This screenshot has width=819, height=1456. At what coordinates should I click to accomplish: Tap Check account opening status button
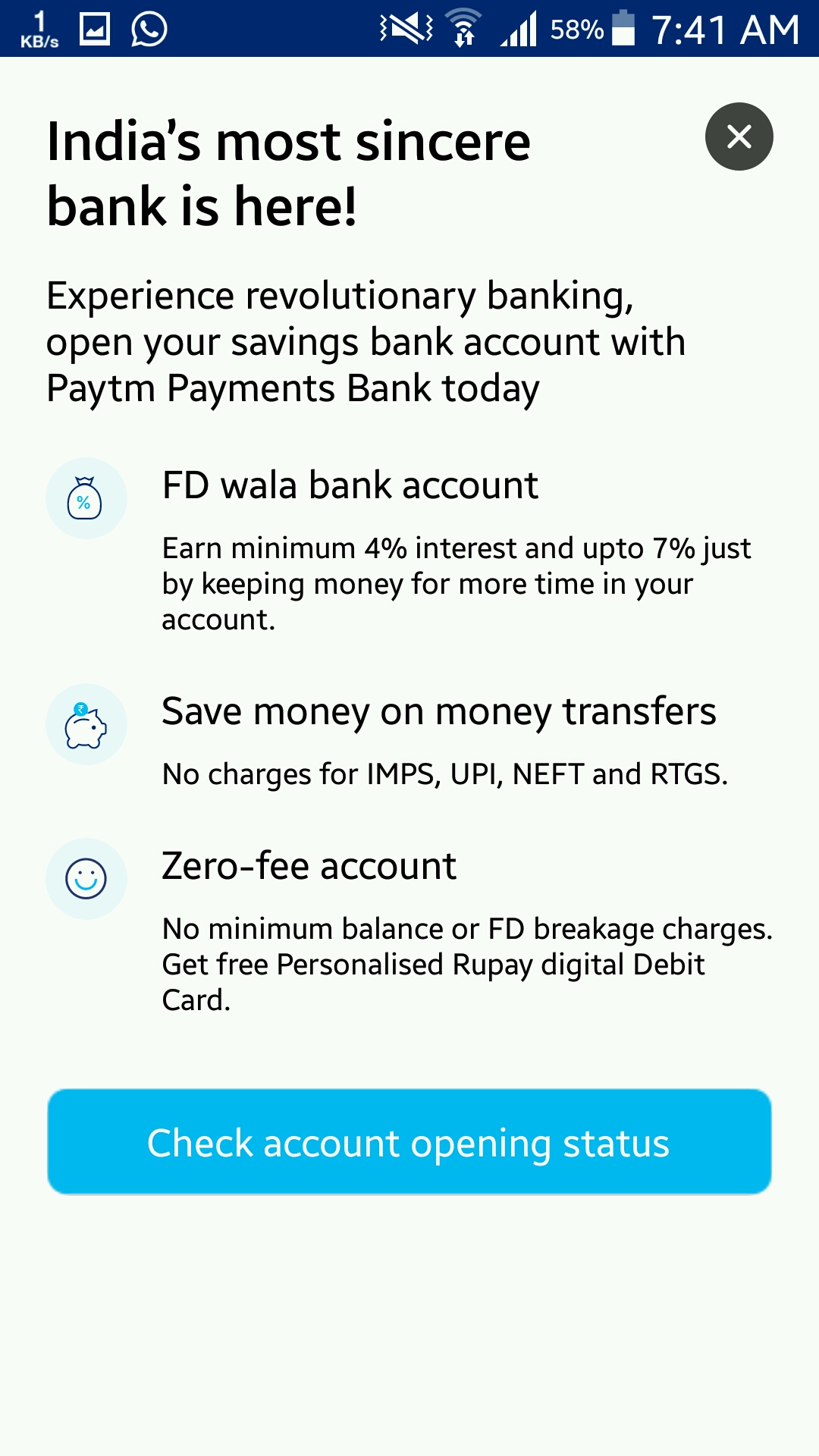click(x=409, y=1142)
